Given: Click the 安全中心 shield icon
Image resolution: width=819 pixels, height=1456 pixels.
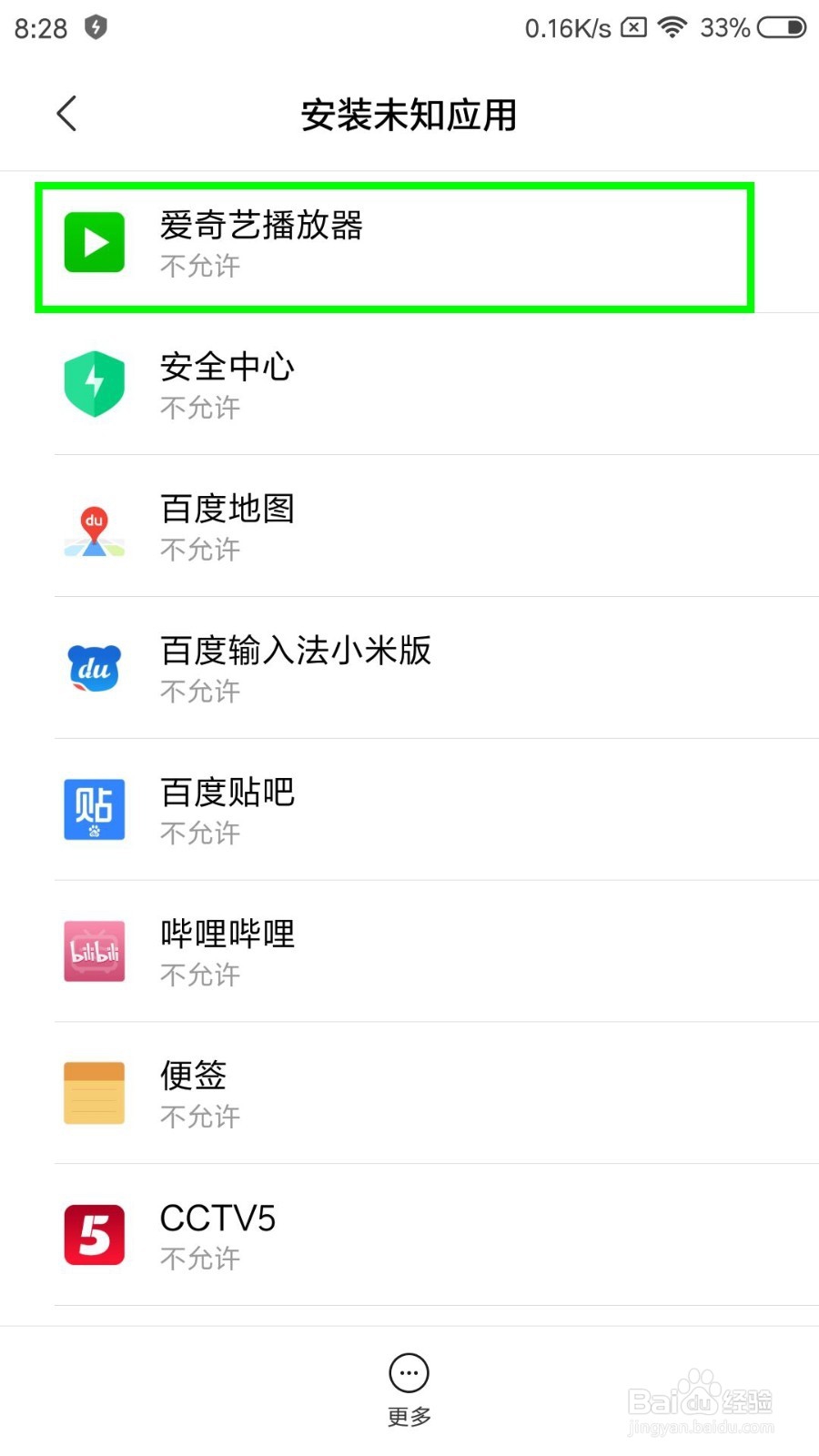Looking at the screenshot, I should 94,383.
